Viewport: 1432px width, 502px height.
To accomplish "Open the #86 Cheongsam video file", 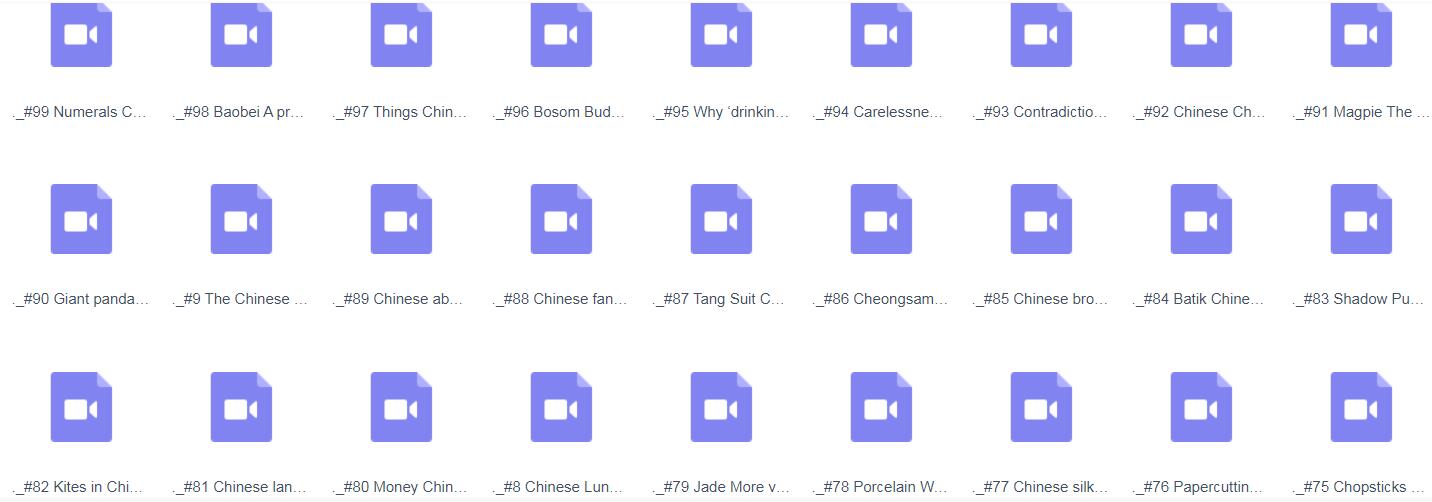I will tap(881, 220).
